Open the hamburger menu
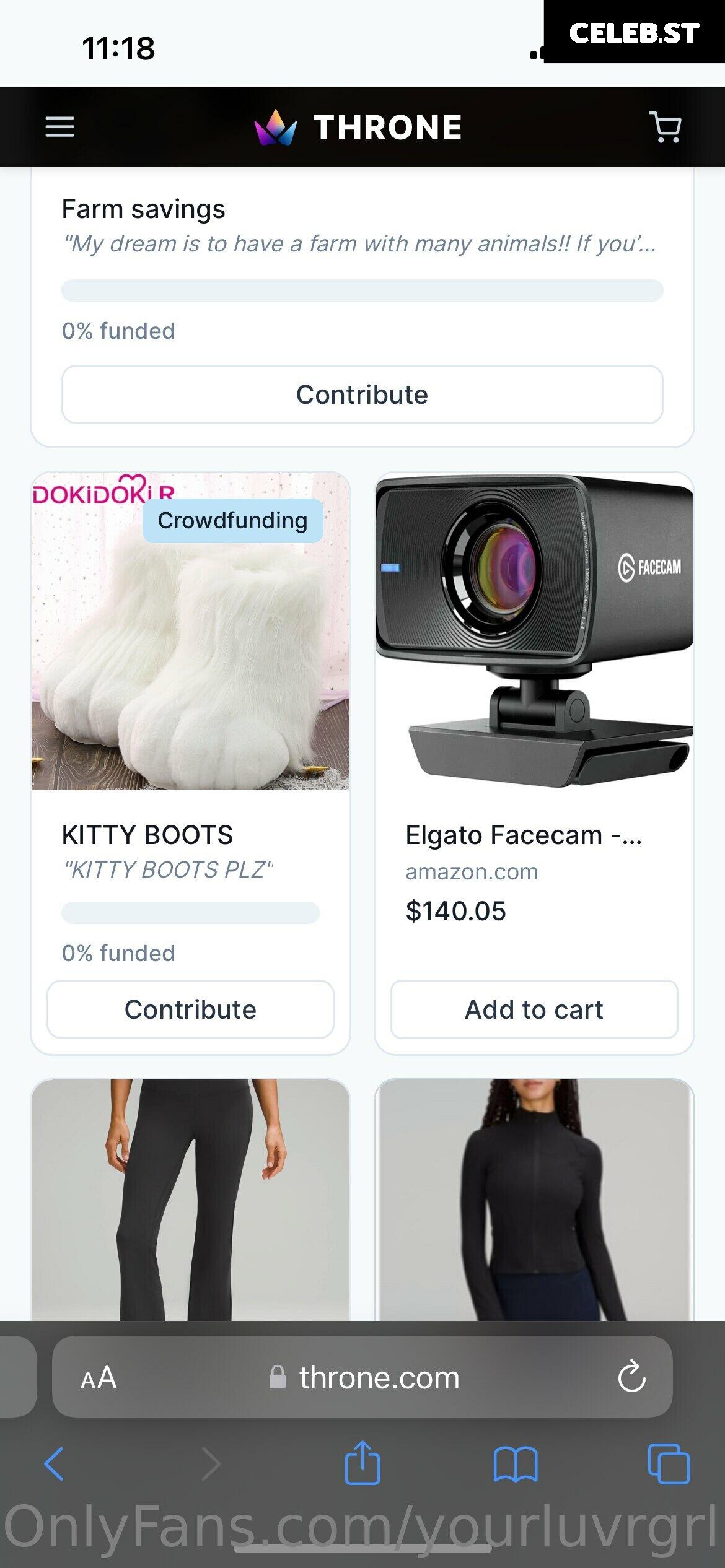Image resolution: width=725 pixels, height=1568 pixels. point(59,127)
